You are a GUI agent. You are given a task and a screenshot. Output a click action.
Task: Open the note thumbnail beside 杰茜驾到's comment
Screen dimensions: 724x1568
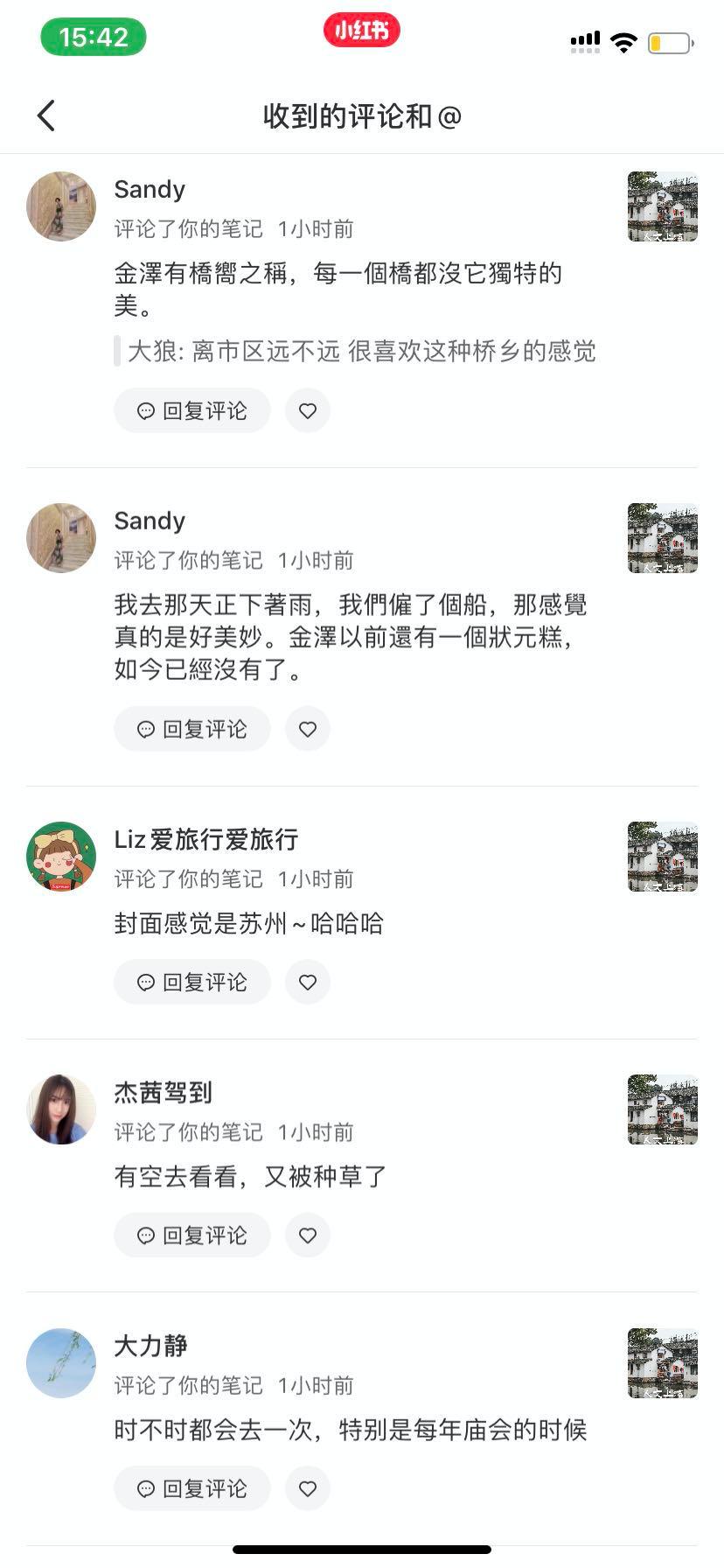click(x=662, y=1109)
